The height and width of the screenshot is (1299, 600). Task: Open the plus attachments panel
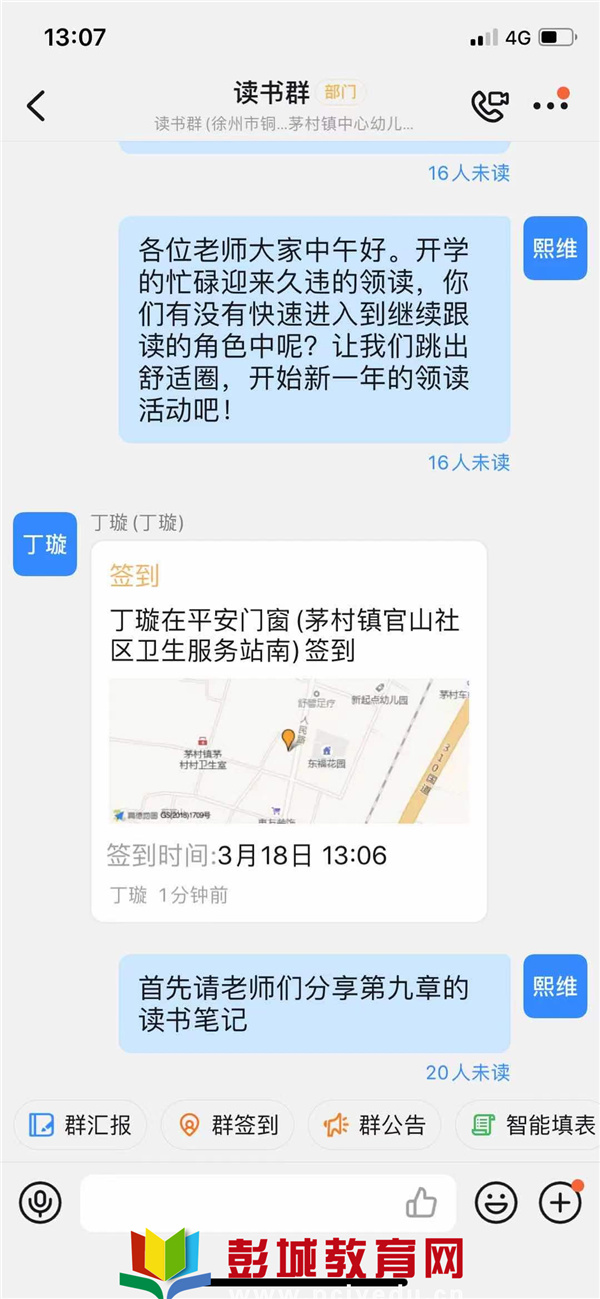pyautogui.click(x=560, y=1202)
